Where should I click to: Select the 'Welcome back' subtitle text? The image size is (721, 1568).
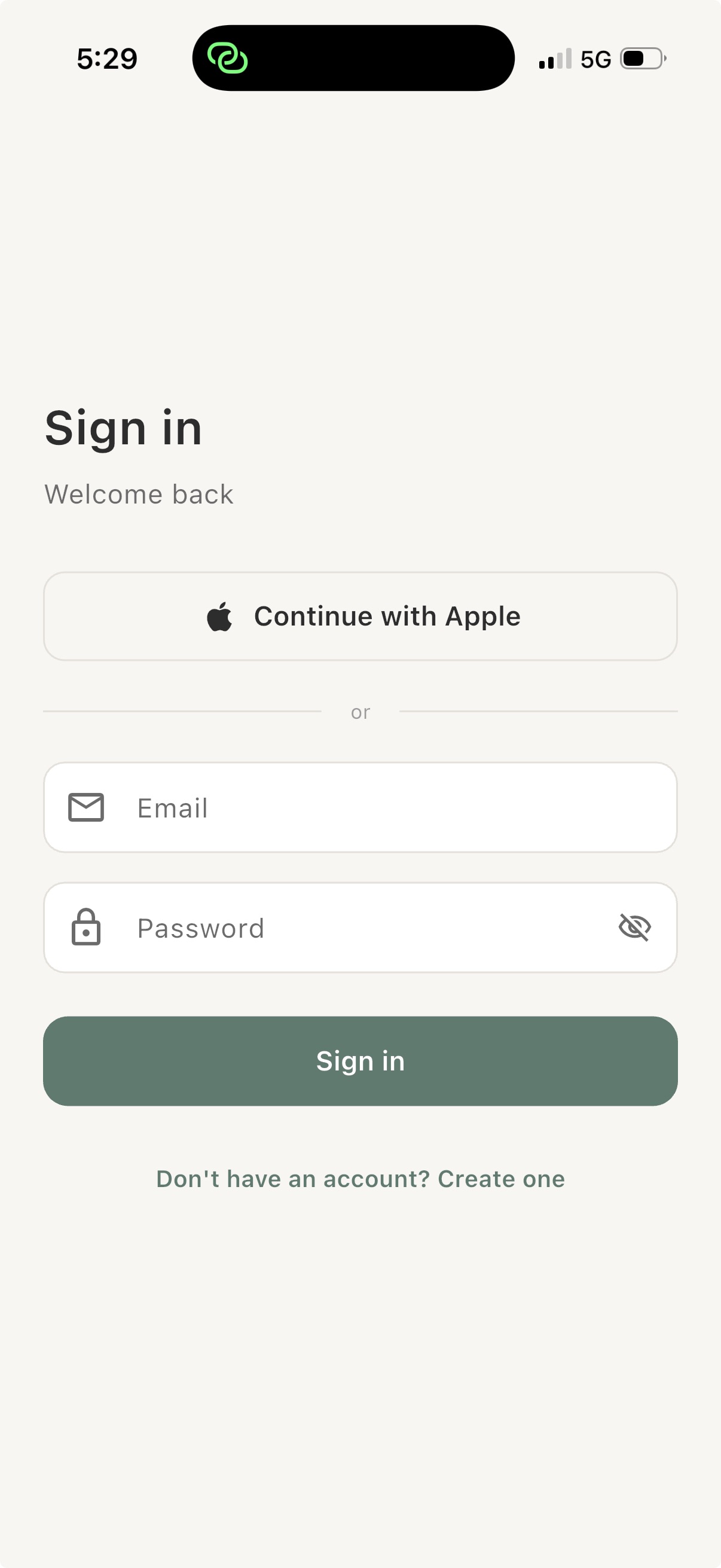(138, 493)
